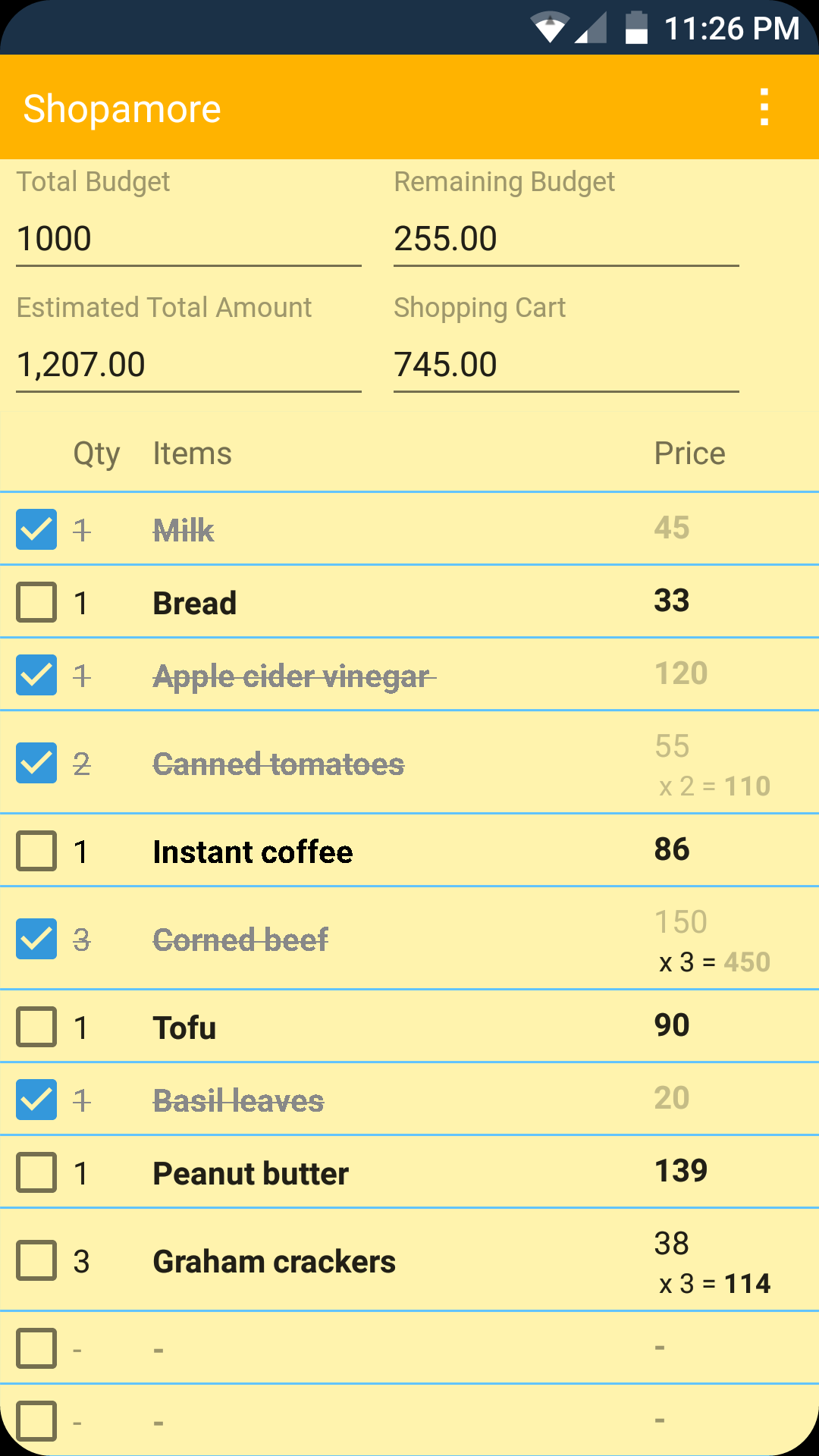Open the Shopamore overflow menu
Viewport: 819px width, 1456px height.
point(764,107)
